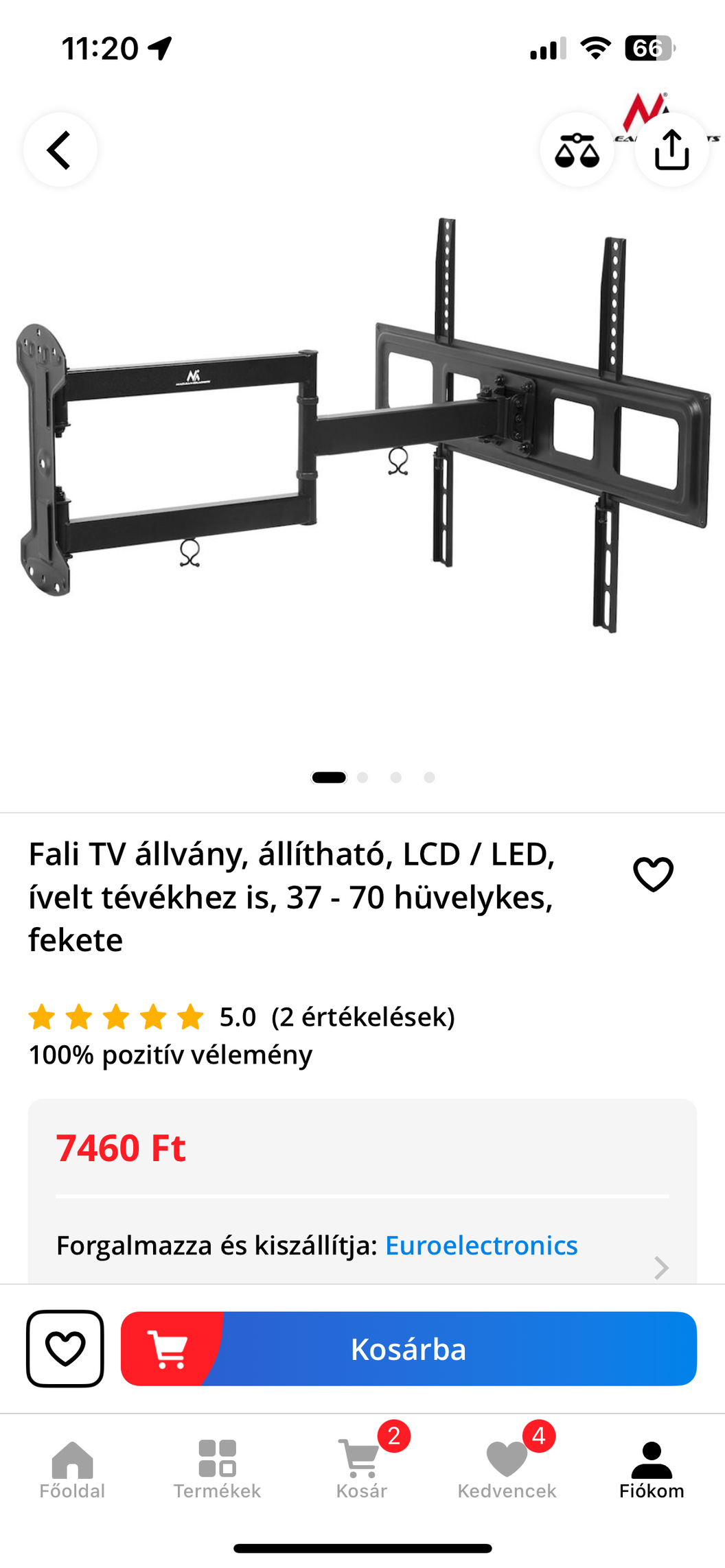Tap the heart icon beside the product title
The height and width of the screenshot is (1568, 725).
653,874
